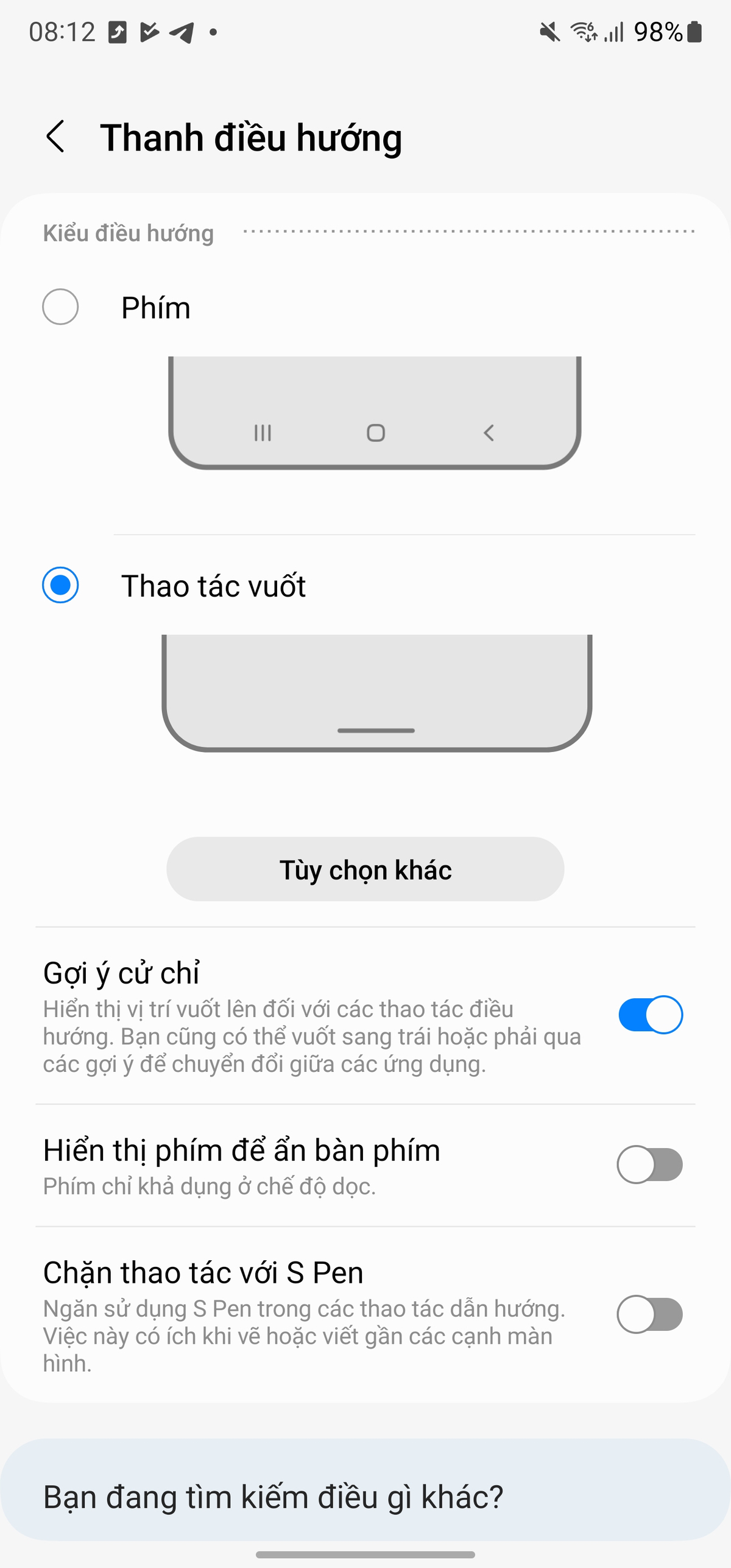The height and width of the screenshot is (1568, 731).
Task: Select the Thao tác vuốt option
Action: pos(60,585)
